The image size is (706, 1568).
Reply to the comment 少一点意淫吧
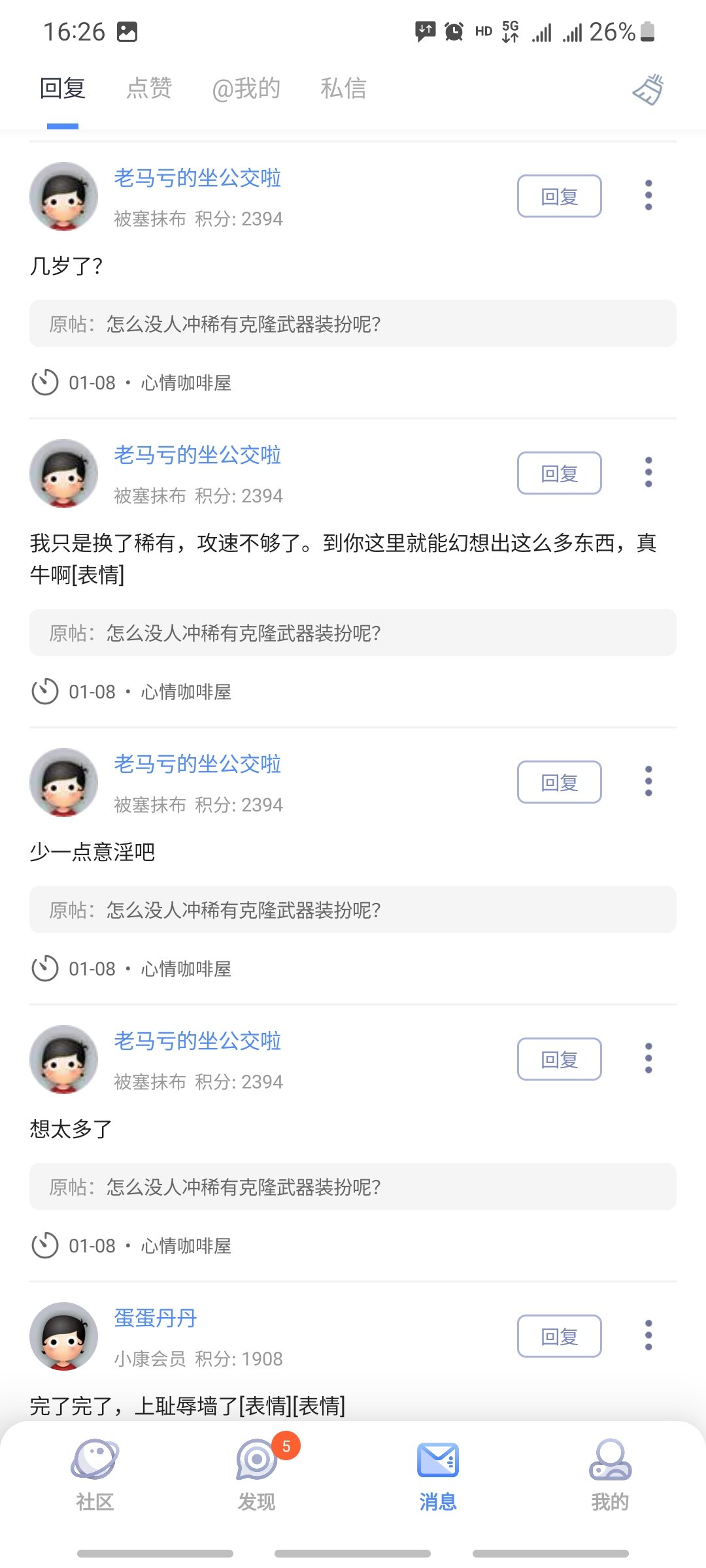(559, 782)
